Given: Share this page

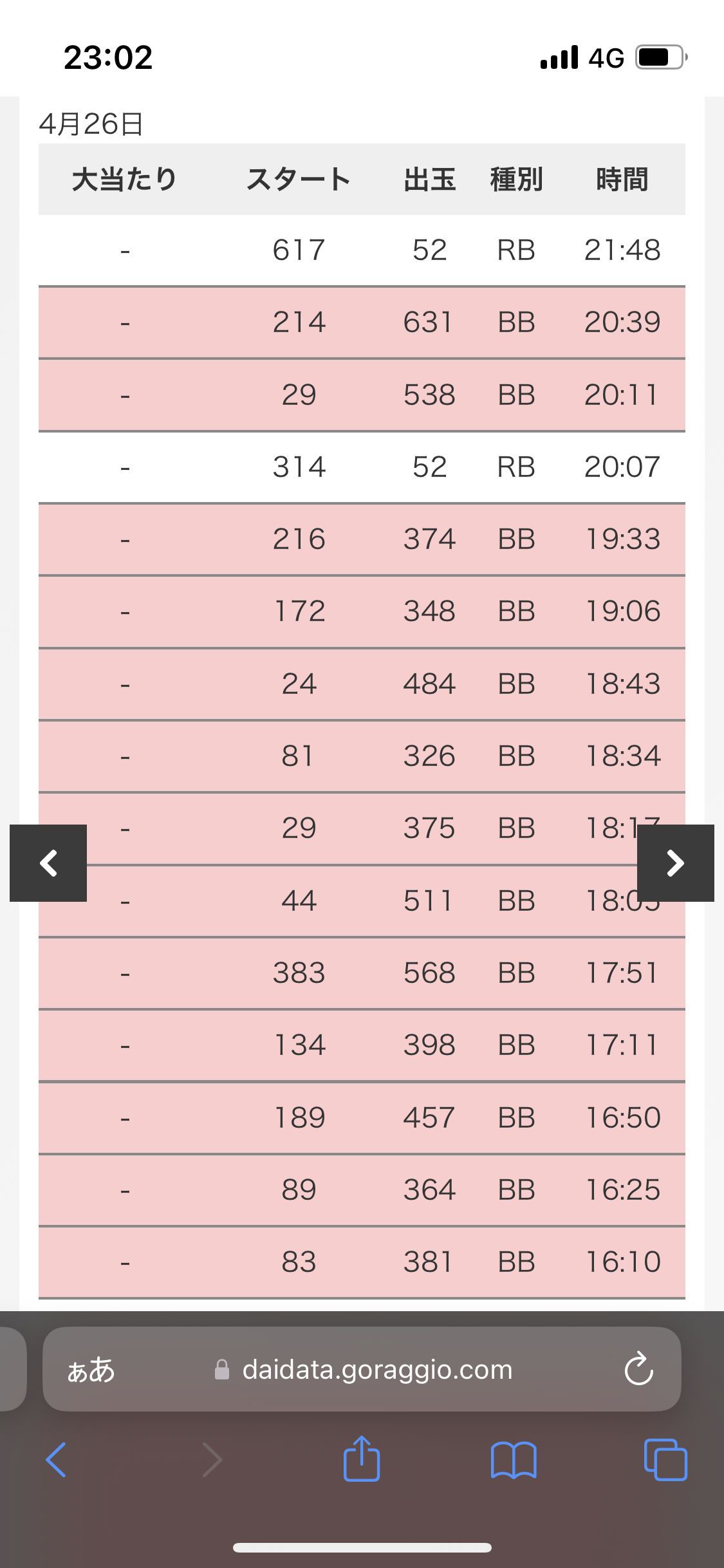Looking at the screenshot, I should 362,1460.
